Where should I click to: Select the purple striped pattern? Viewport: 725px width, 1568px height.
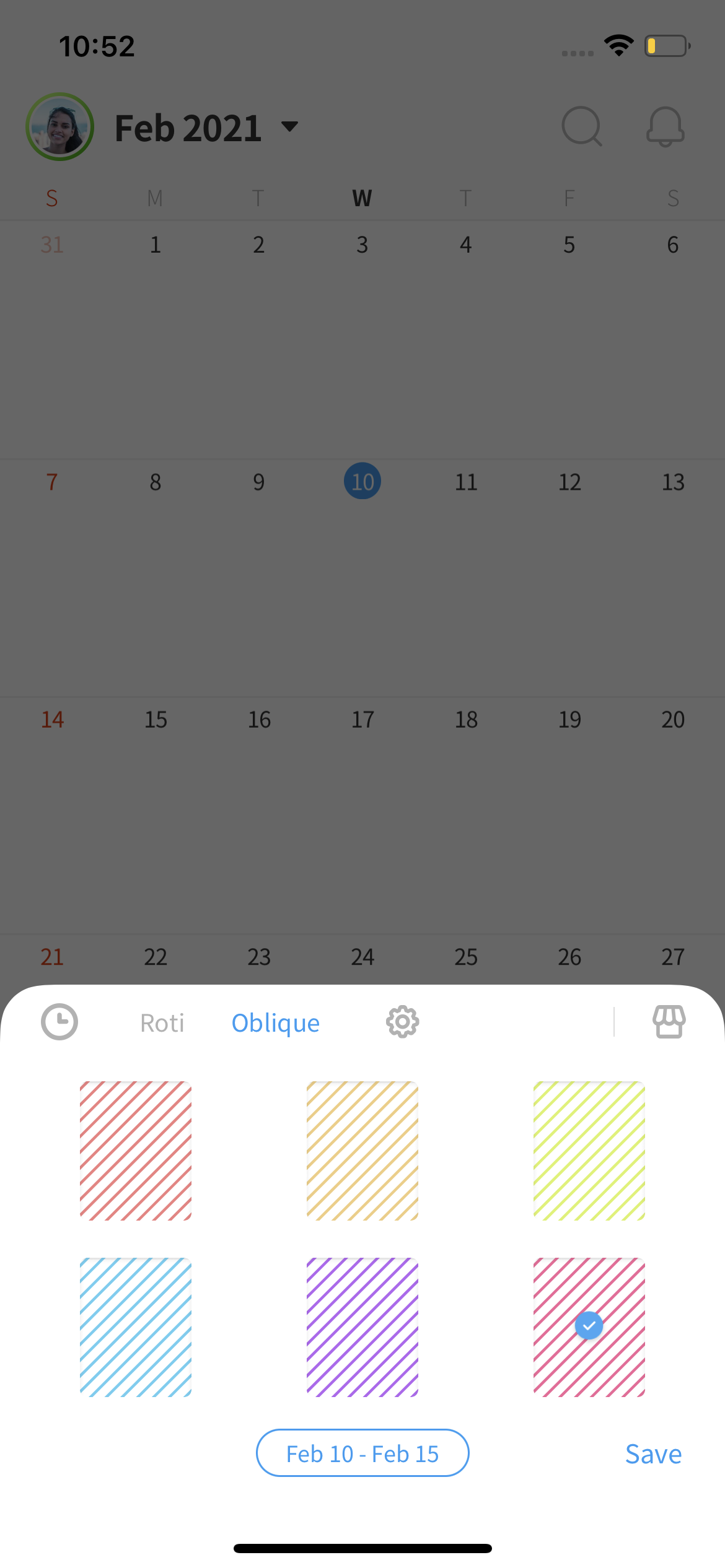pos(362,1327)
